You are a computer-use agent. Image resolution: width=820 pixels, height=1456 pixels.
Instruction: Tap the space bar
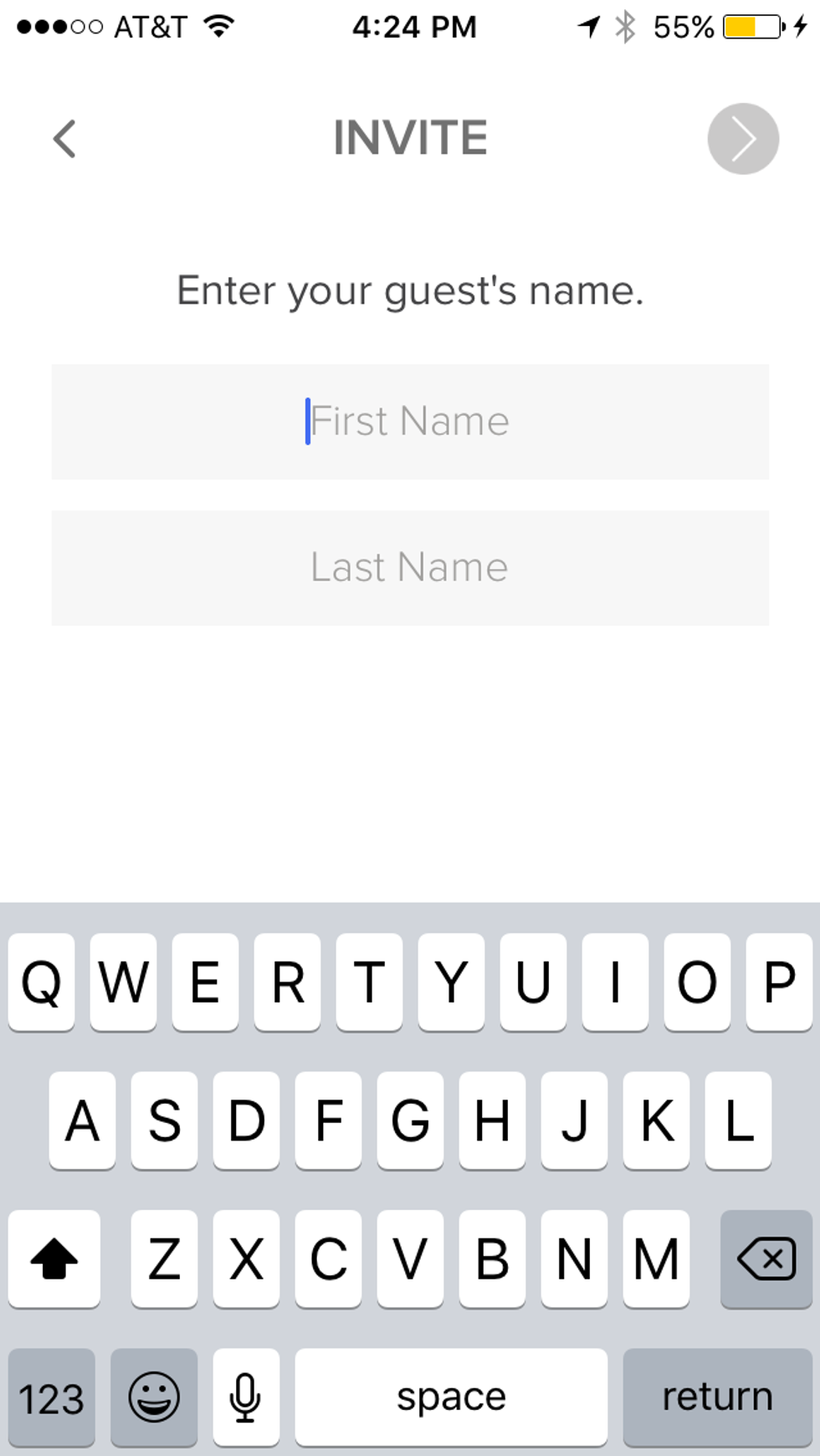point(451,1397)
